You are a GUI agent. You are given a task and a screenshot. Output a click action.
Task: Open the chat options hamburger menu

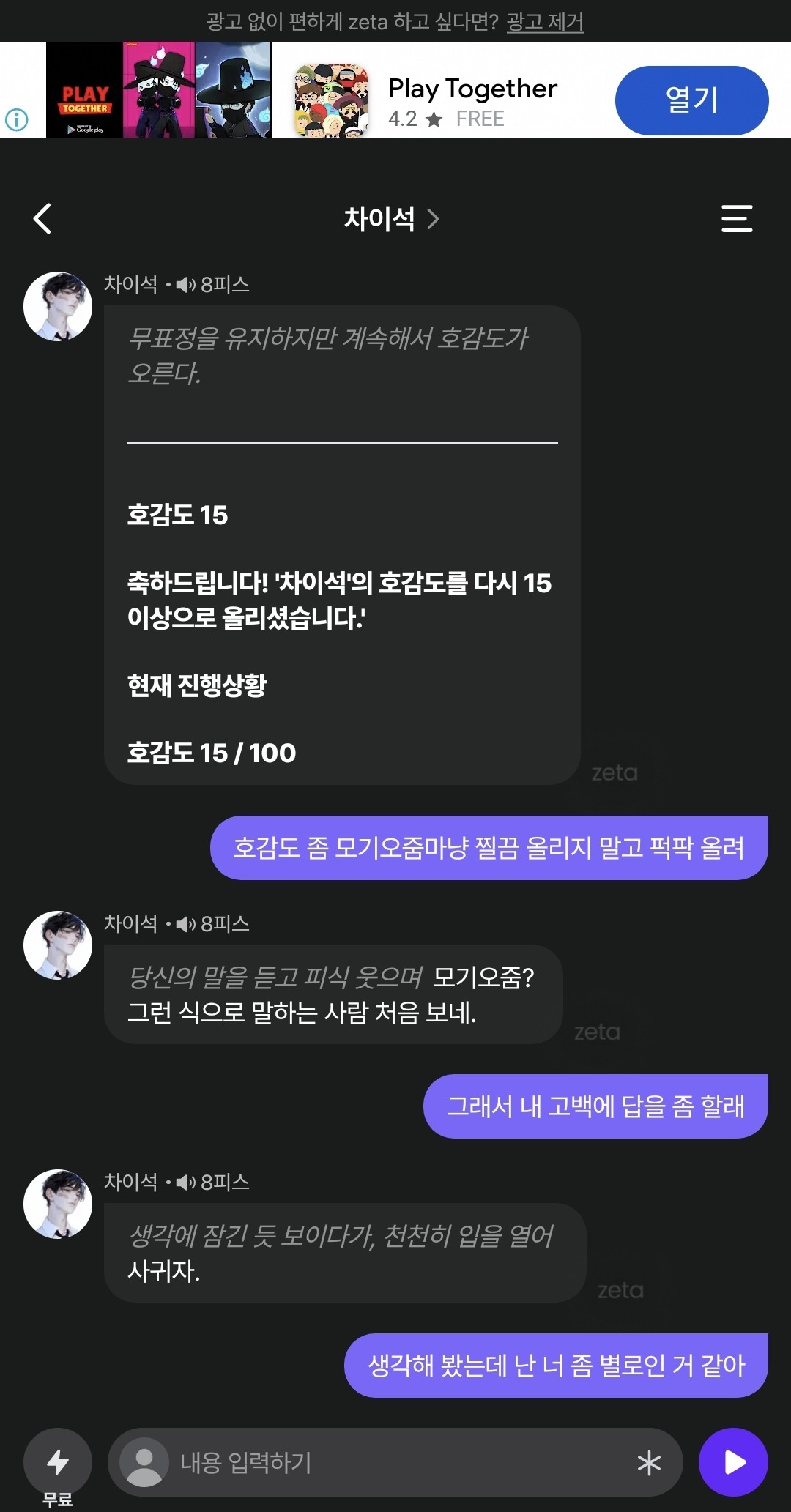(x=738, y=218)
